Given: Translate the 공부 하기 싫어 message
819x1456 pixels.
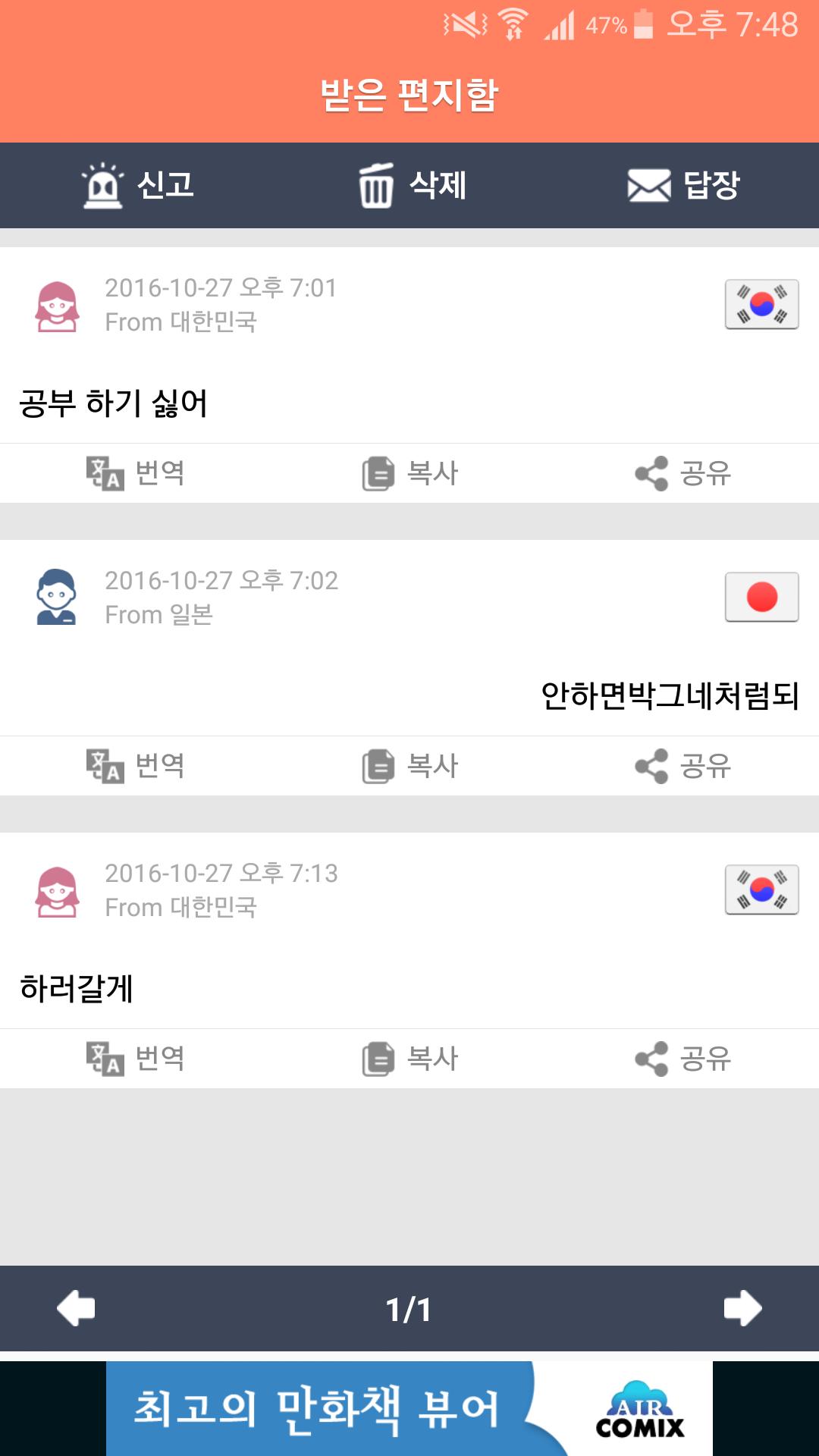Looking at the screenshot, I should point(136,473).
